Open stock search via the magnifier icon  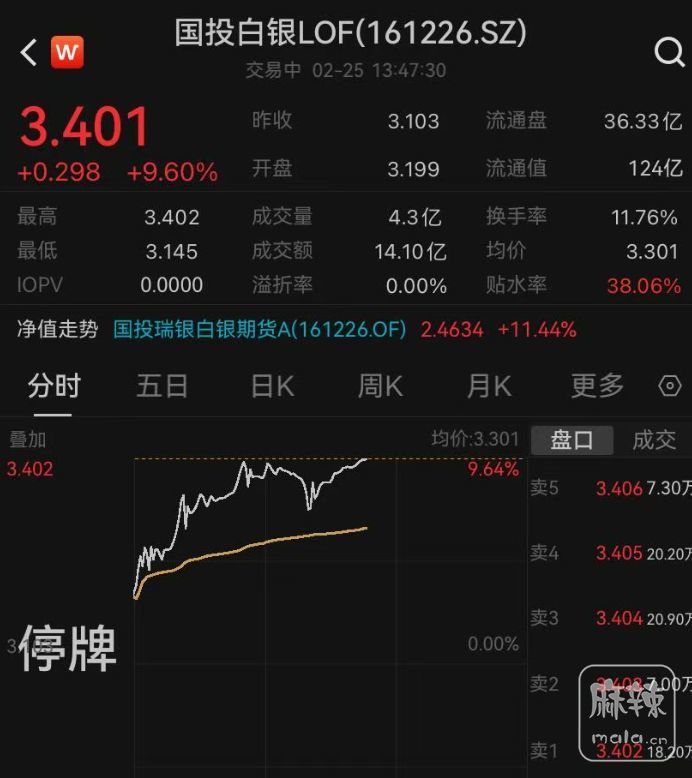pyautogui.click(x=668, y=52)
